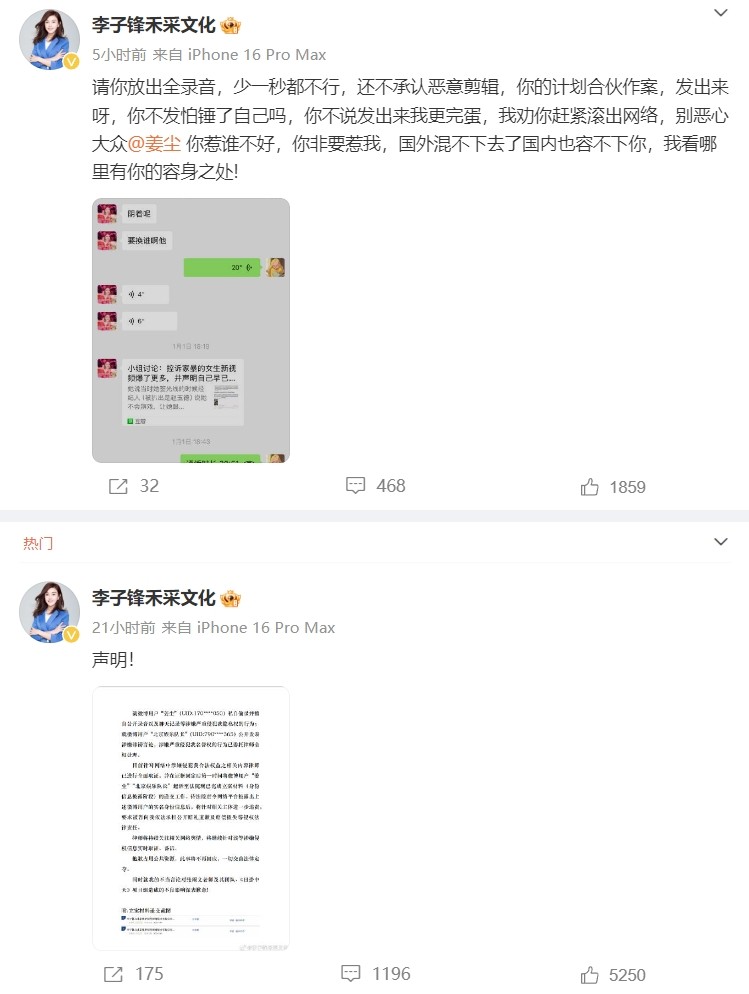Open the 声明 statement document image
Image resolution: width=749 pixels, height=994 pixels.
click(x=191, y=817)
